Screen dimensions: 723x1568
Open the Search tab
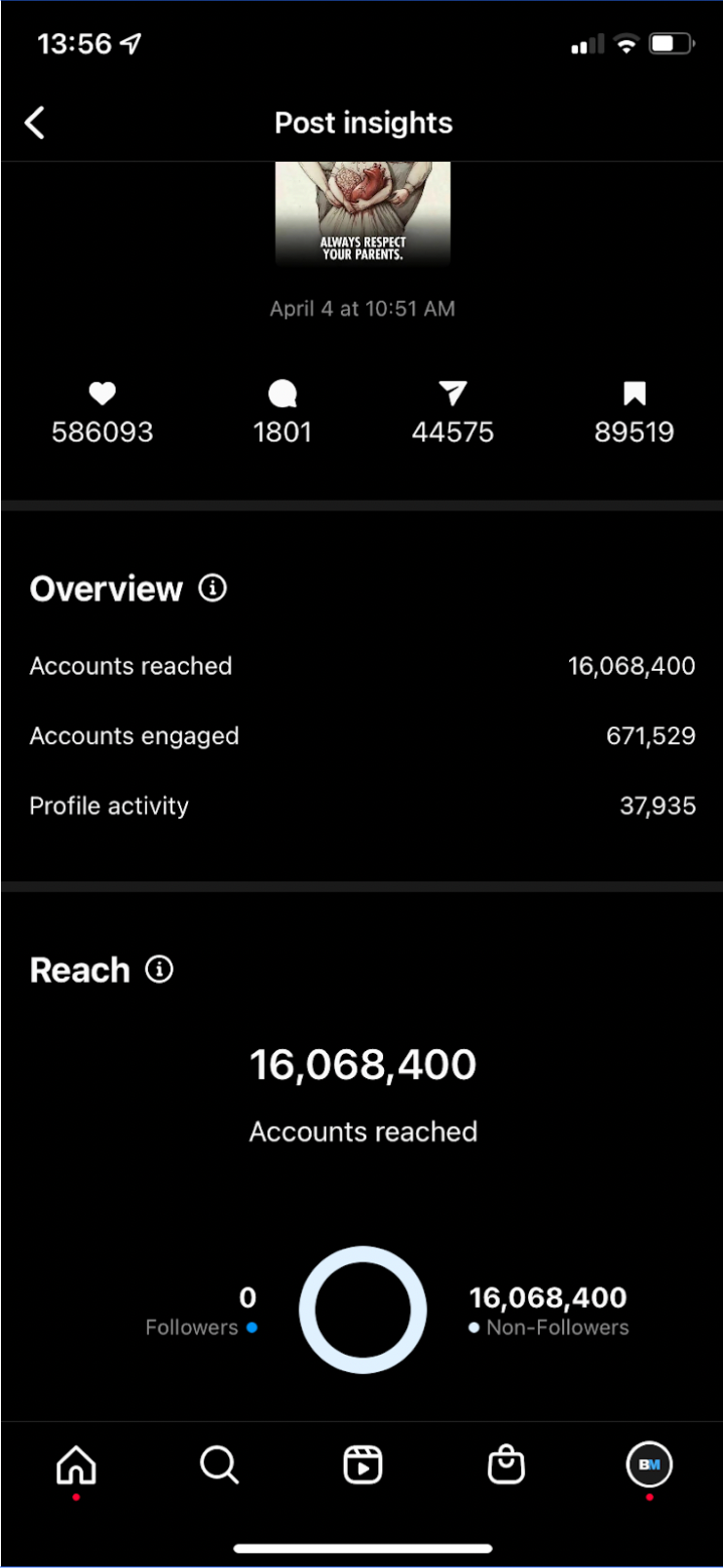[x=219, y=1465]
